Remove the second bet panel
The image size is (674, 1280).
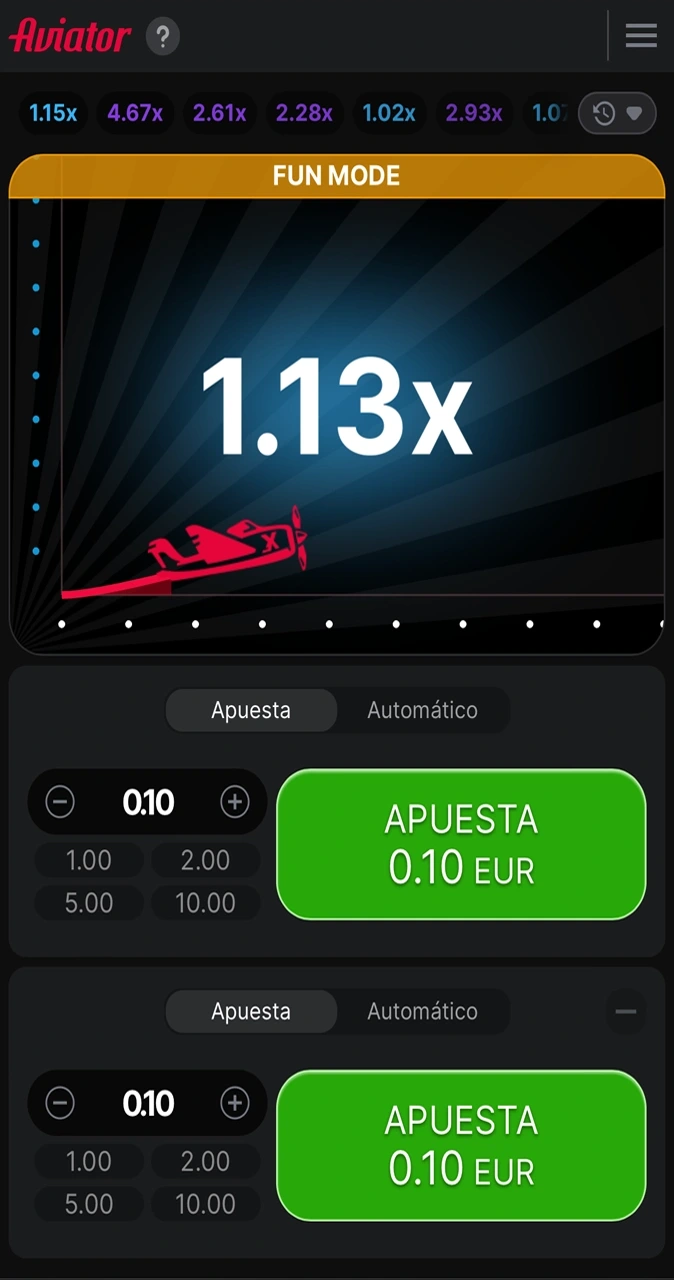pos(626,1012)
